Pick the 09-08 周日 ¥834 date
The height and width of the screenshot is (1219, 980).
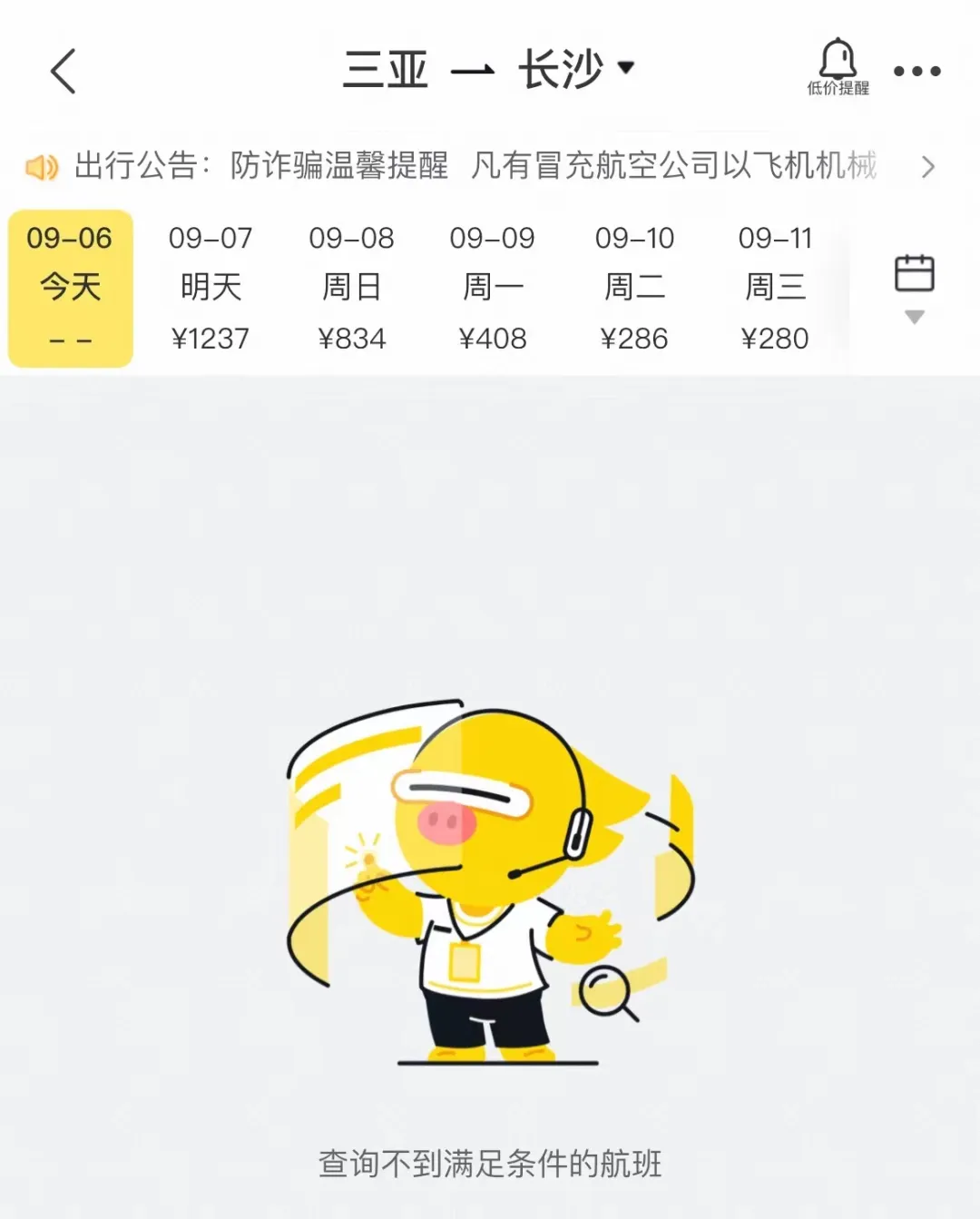[x=352, y=288]
